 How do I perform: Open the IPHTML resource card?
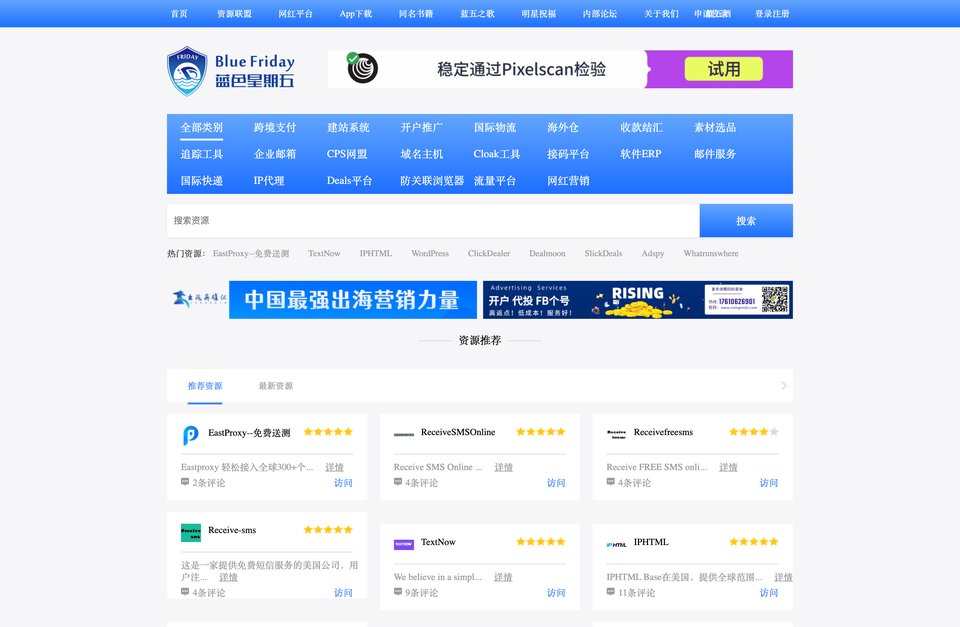click(650, 542)
